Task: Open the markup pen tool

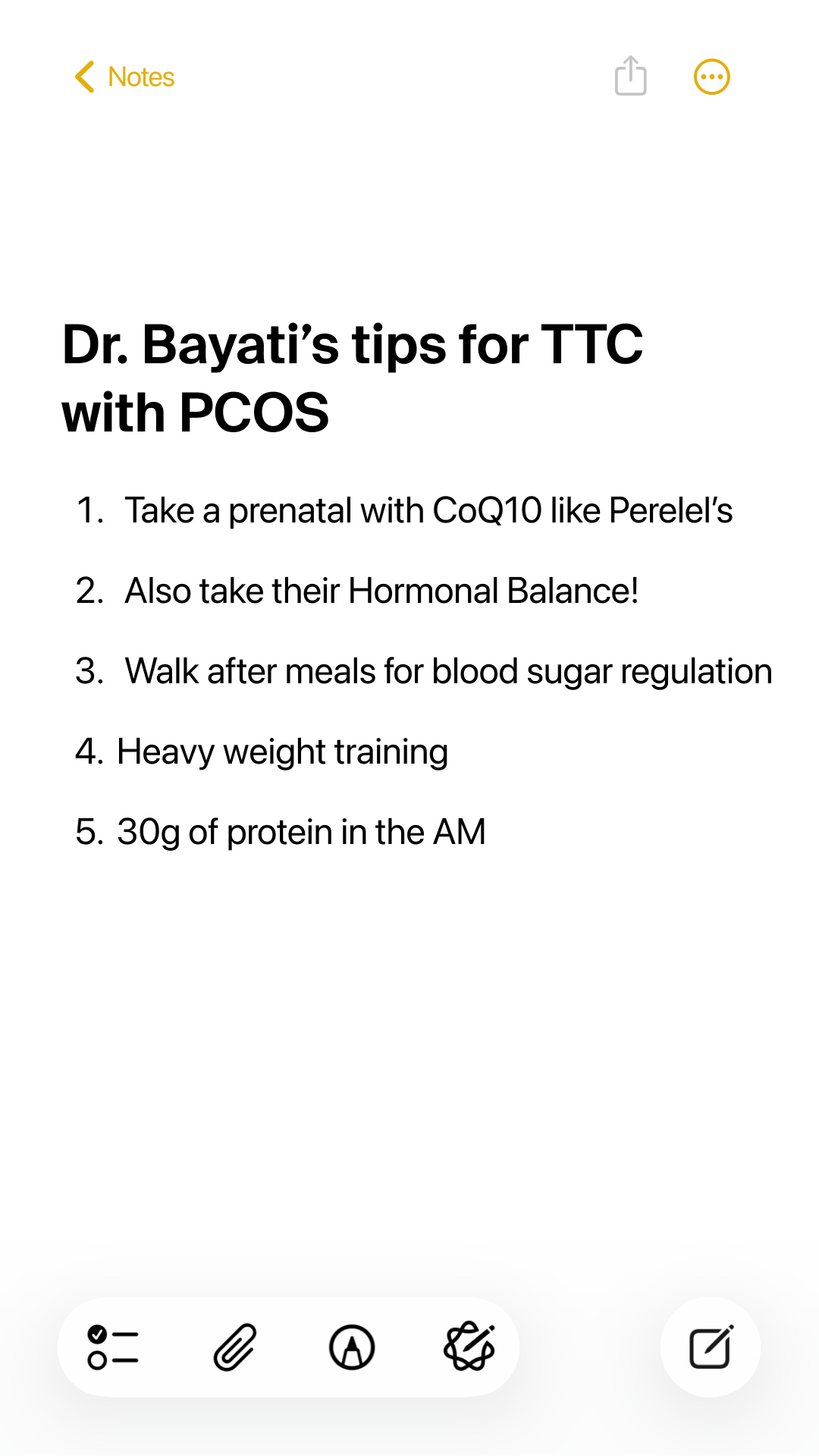Action: (x=352, y=1348)
